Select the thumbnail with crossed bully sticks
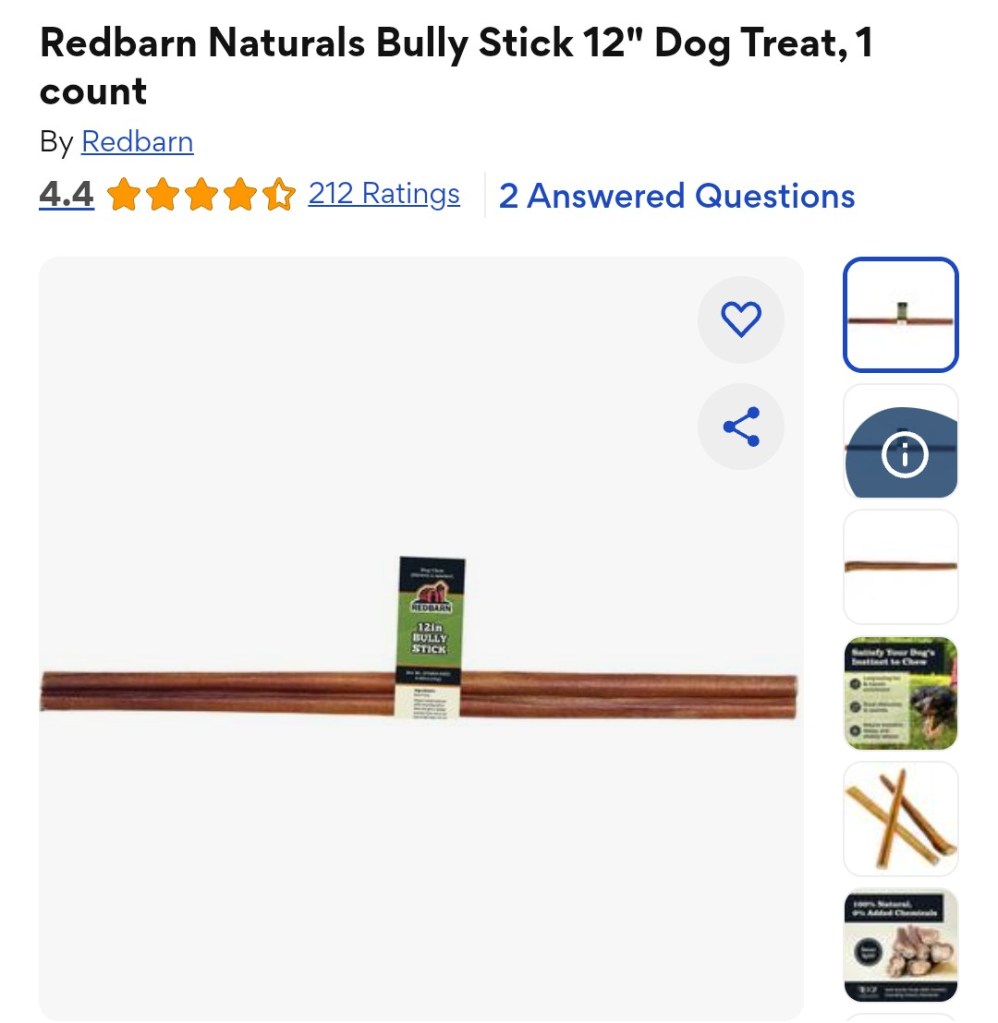998x1023 pixels. 900,819
